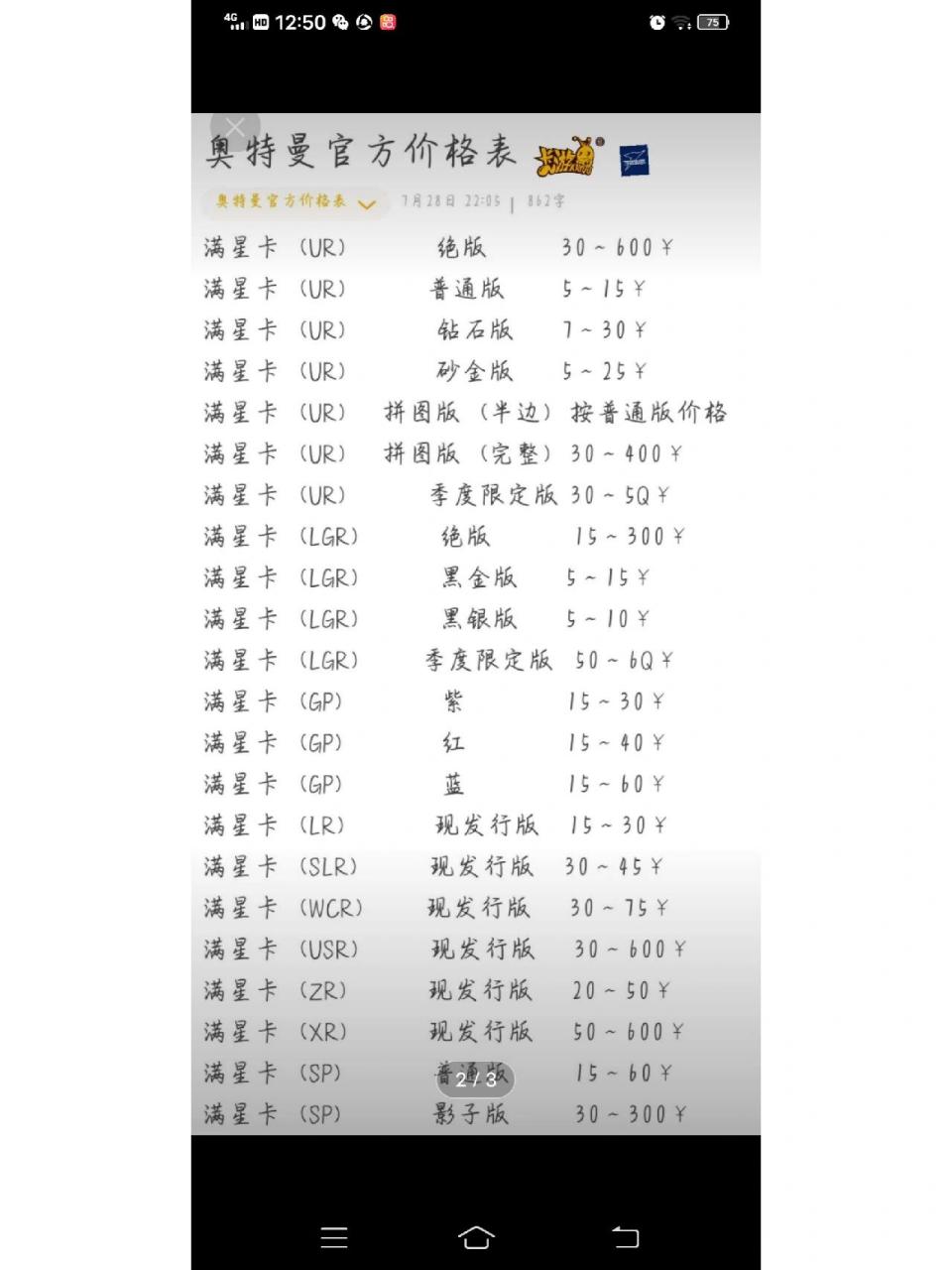The width and height of the screenshot is (952, 1270).
Task: Open recent apps with the three-line nav button
Action: tap(334, 1237)
